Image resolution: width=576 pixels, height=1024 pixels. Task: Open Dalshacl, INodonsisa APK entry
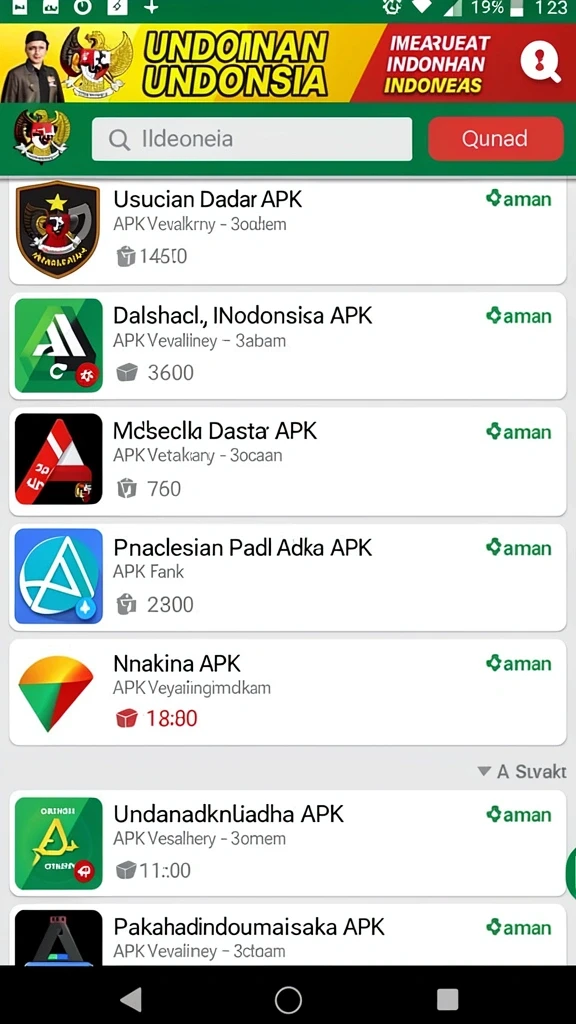(x=287, y=345)
